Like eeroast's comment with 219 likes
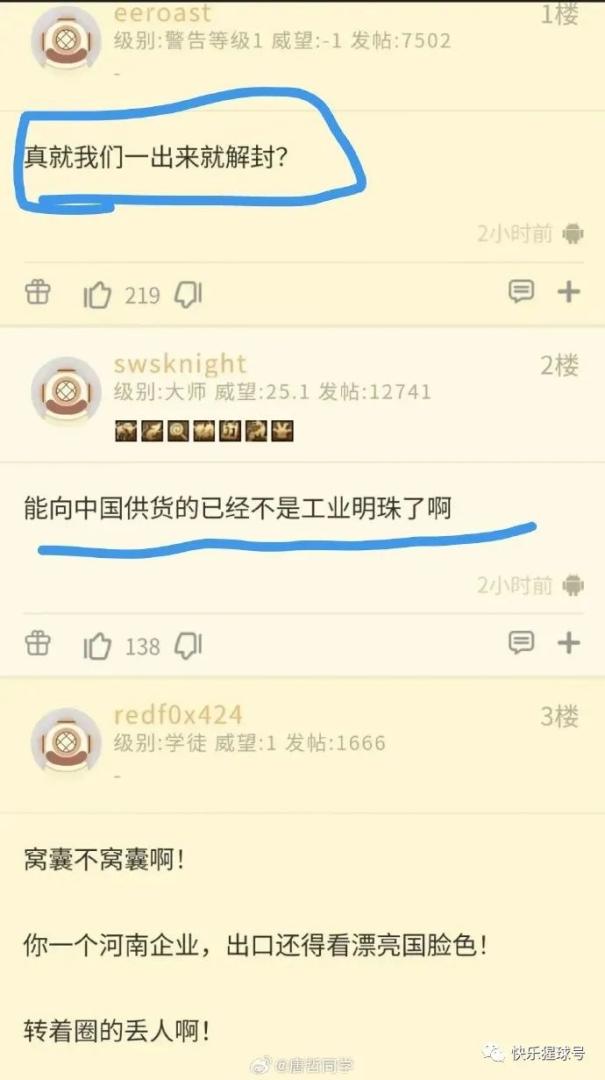The image size is (605, 1080). click(x=98, y=294)
